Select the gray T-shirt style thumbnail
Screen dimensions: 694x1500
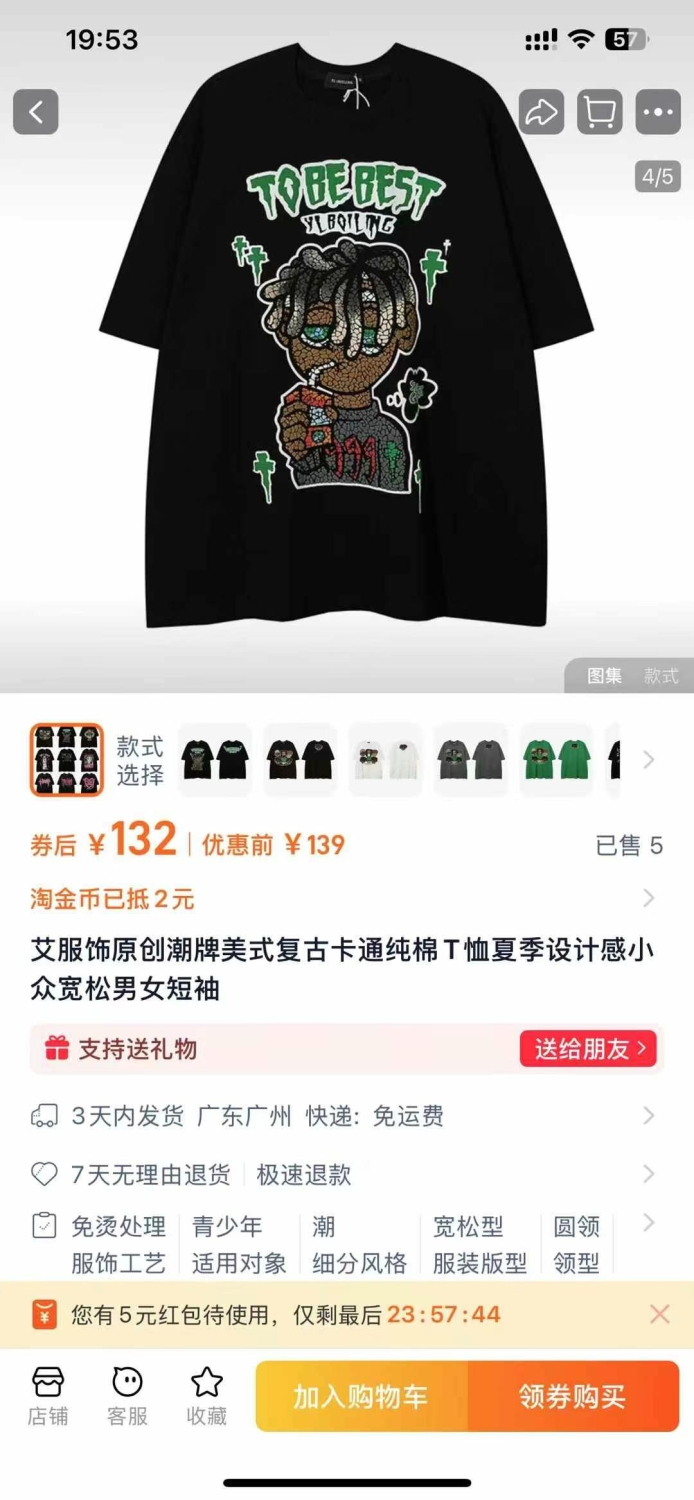[x=471, y=760]
